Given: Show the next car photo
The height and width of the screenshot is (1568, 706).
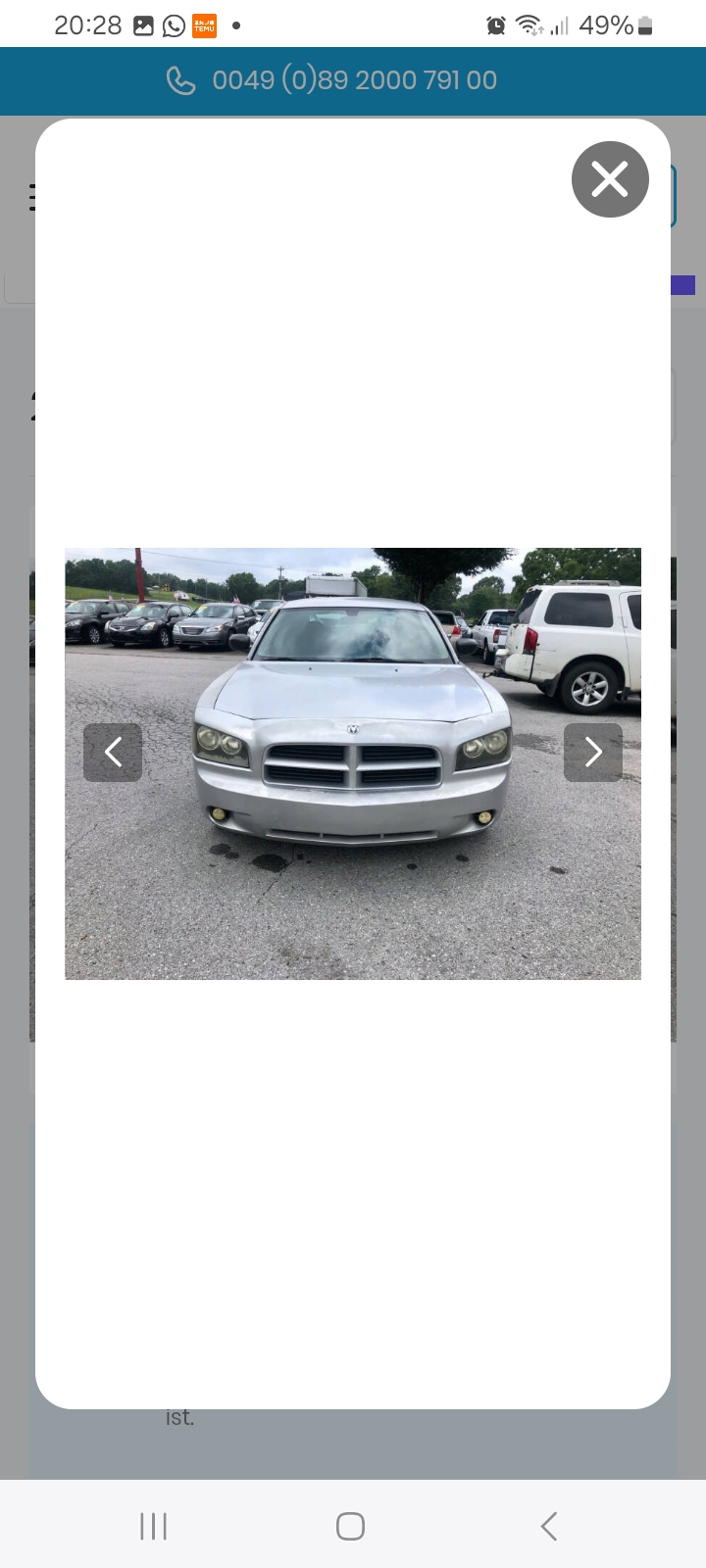Looking at the screenshot, I should click(592, 753).
